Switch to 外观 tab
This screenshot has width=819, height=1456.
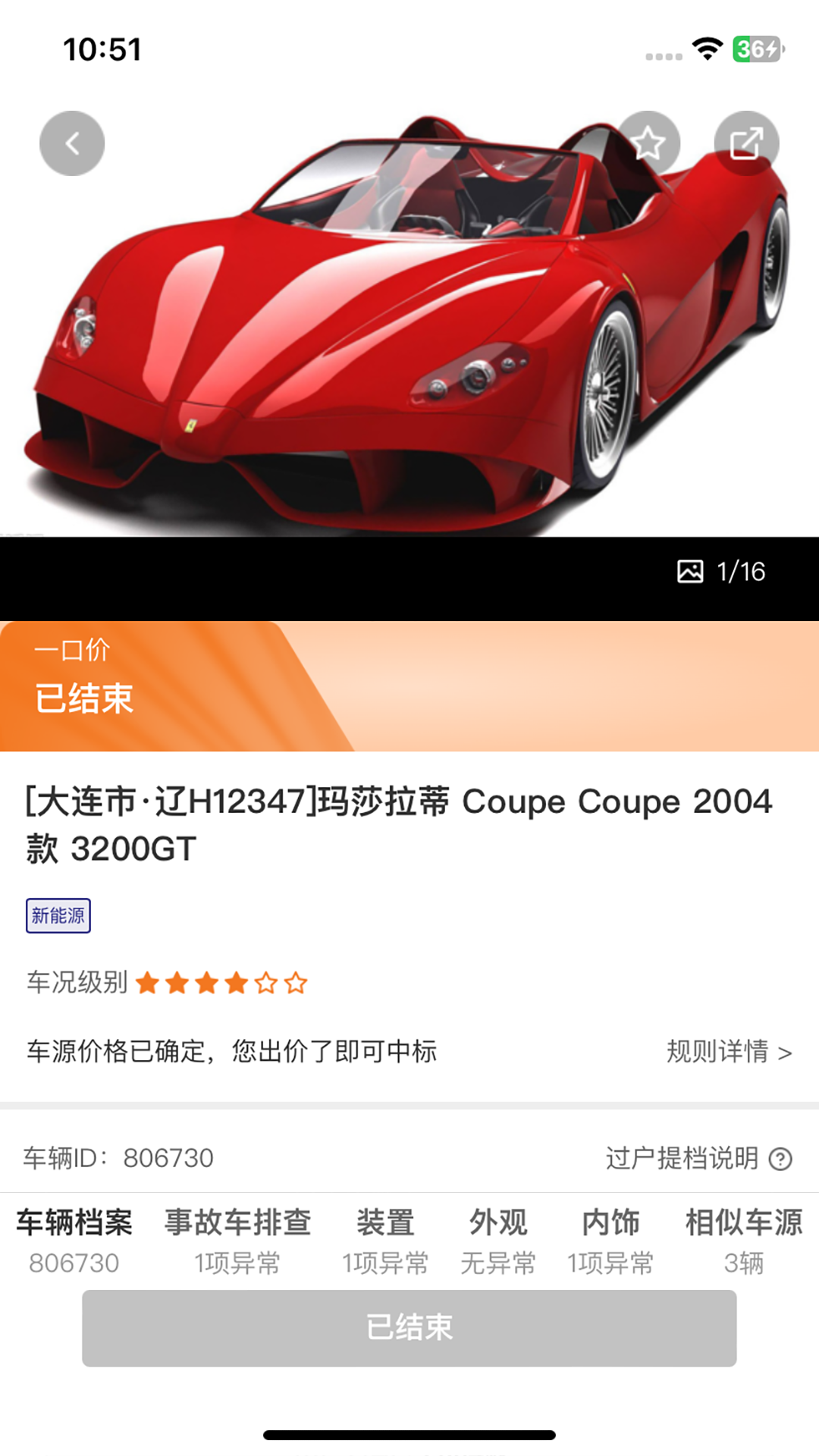coord(498,1240)
